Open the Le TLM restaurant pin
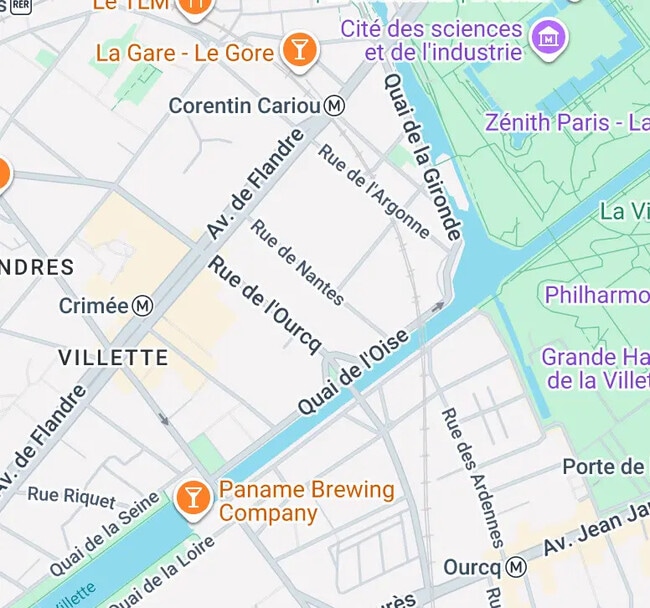The height and width of the screenshot is (608, 650). coord(195,6)
